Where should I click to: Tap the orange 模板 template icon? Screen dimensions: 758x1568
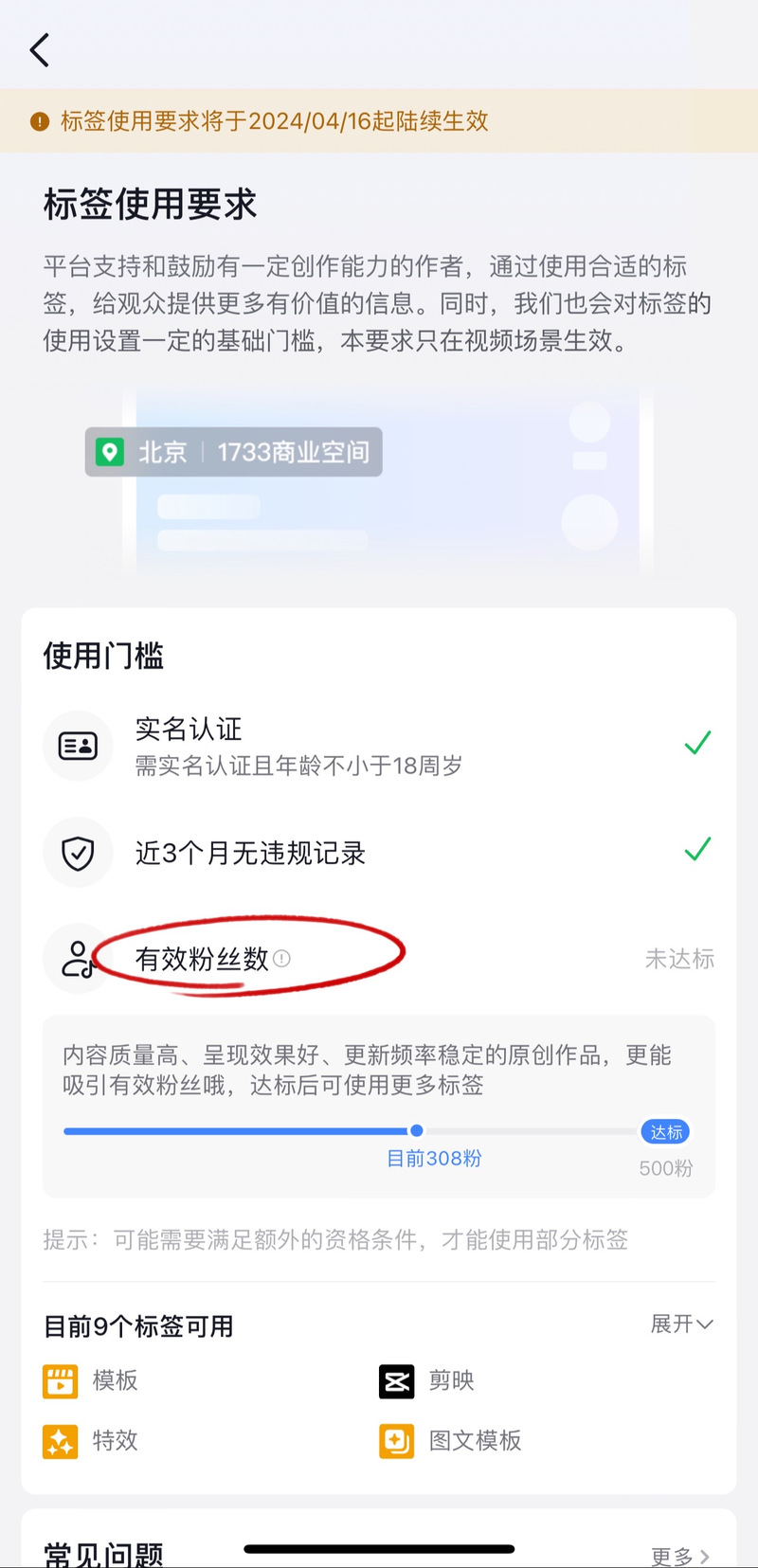coord(61,1380)
